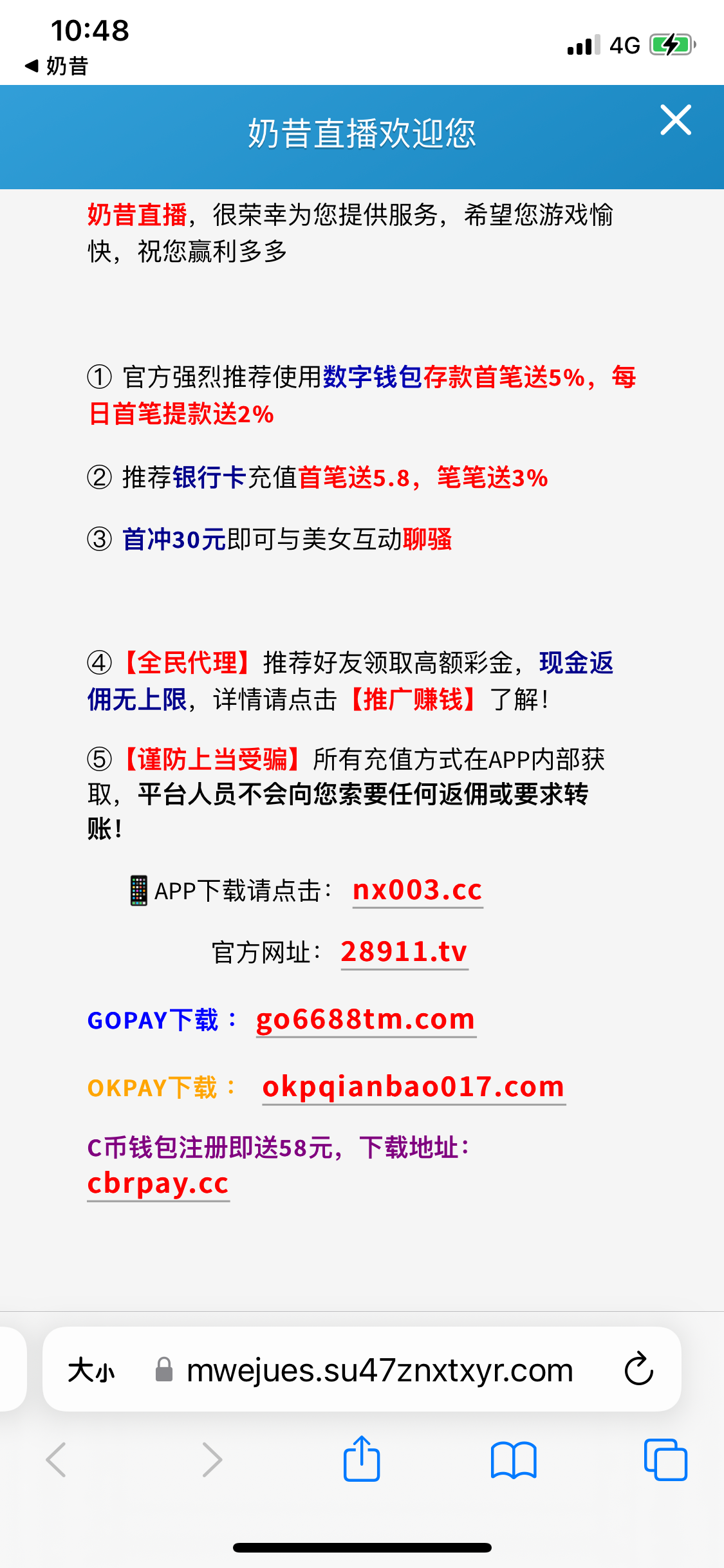Open the official site link 28911.tv
This screenshot has width=724, height=1568.
pyautogui.click(x=404, y=951)
